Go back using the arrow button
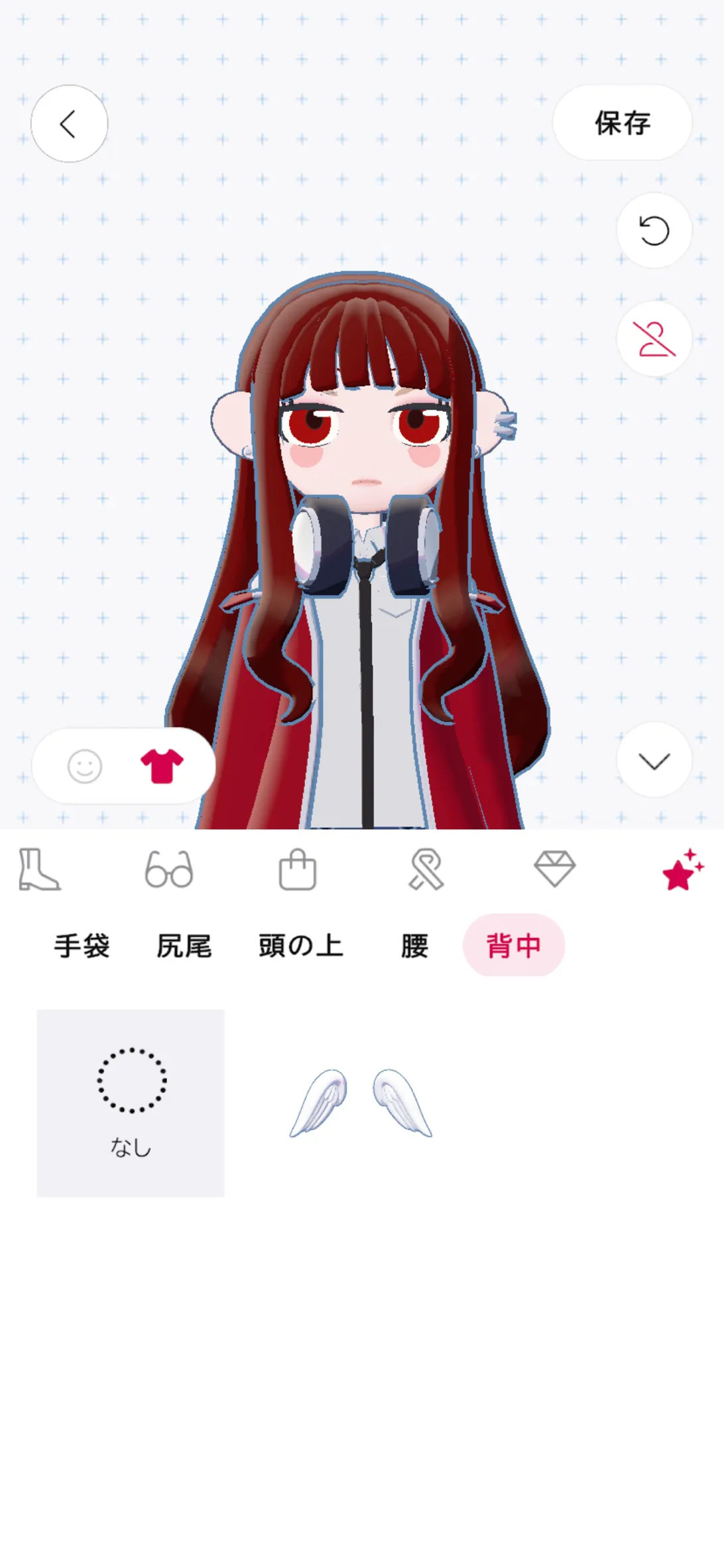This screenshot has width=724, height=1568. pos(70,123)
